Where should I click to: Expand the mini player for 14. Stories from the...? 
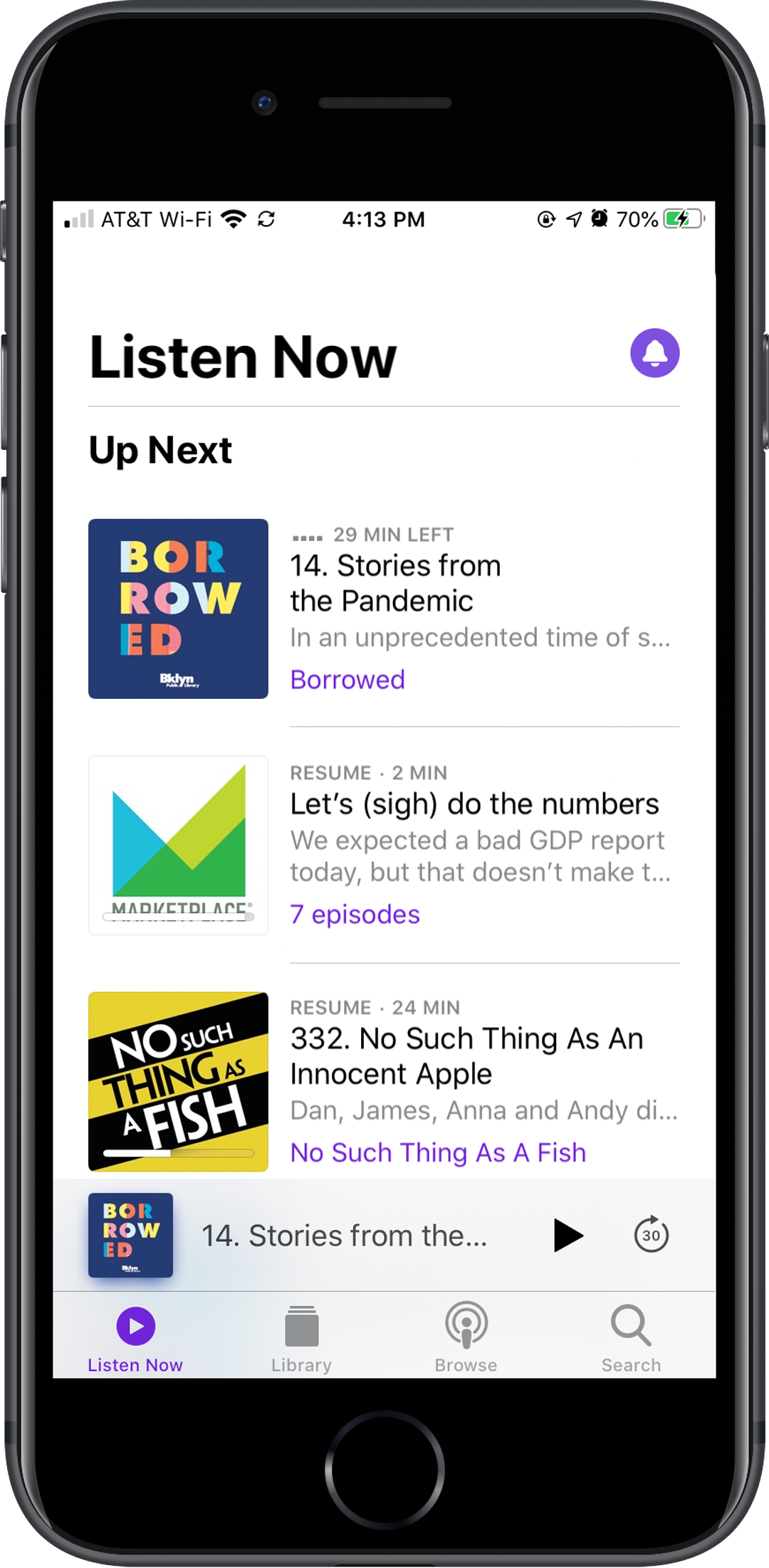coord(344,1236)
